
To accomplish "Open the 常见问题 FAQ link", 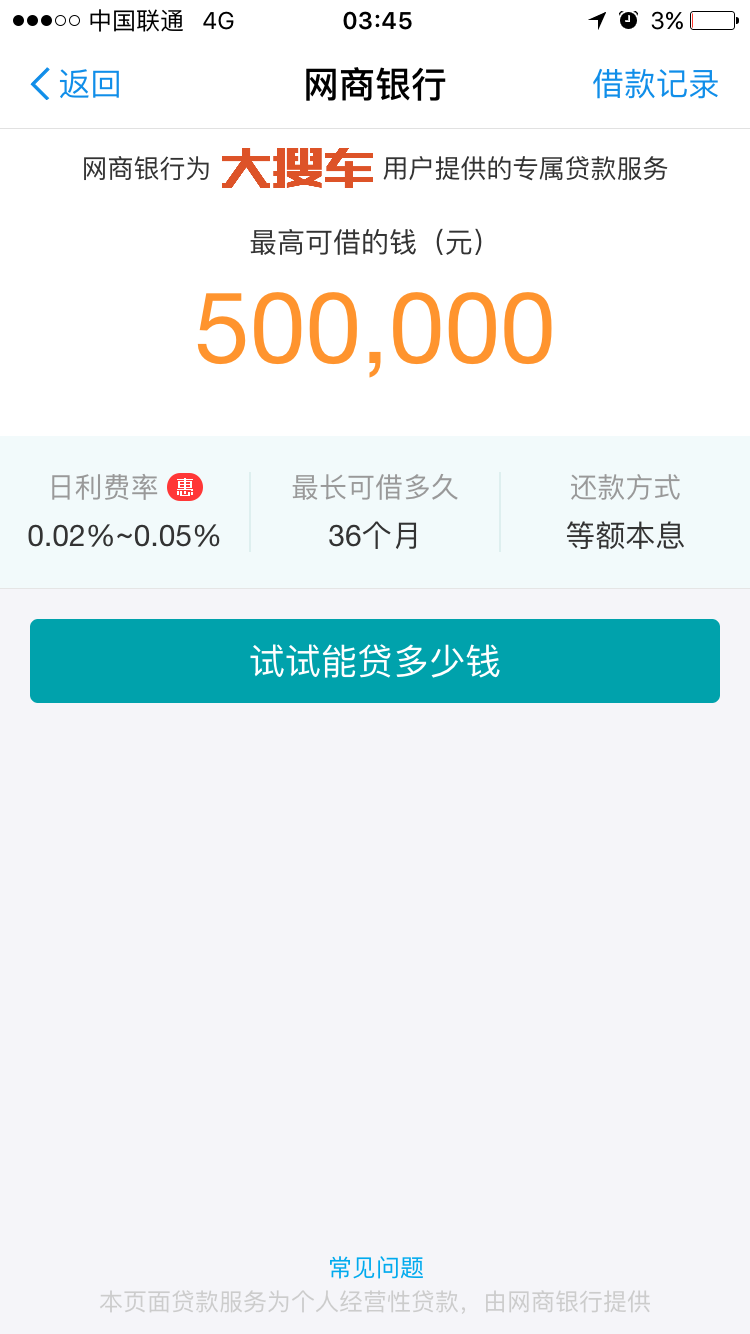I will coord(376,1267).
